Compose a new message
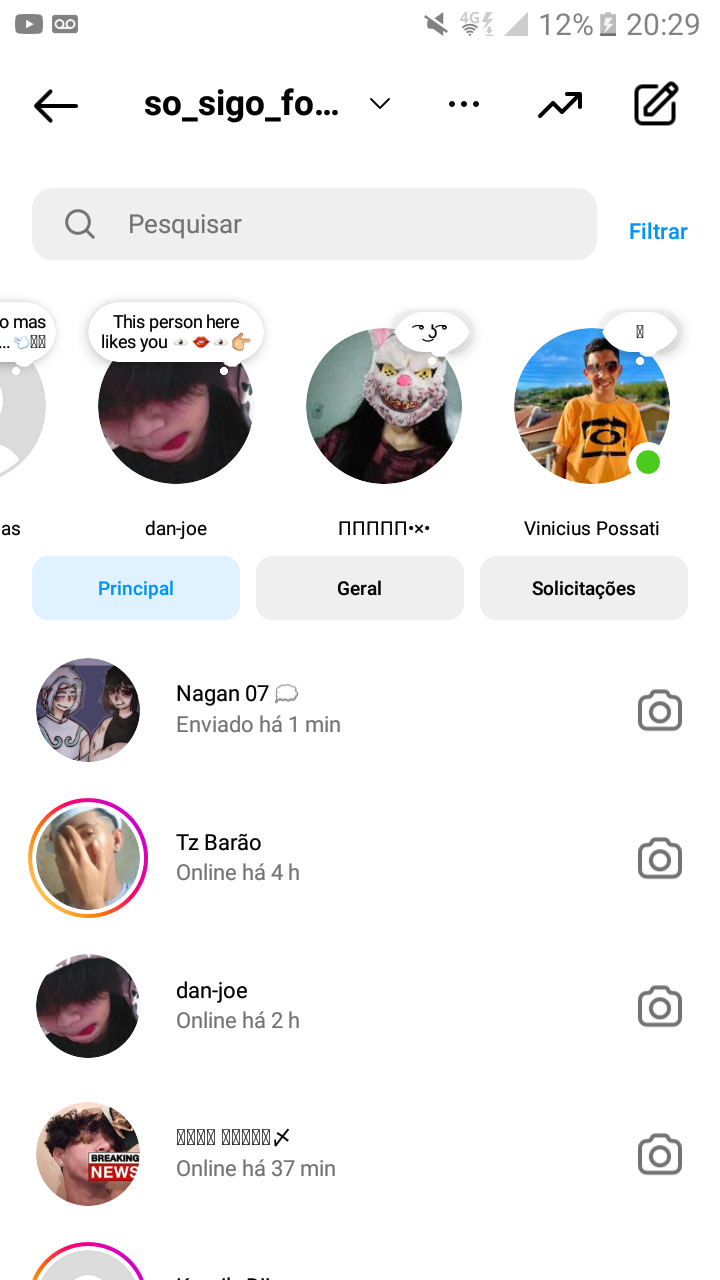Viewport: 720px width, 1280px height. pos(657,104)
